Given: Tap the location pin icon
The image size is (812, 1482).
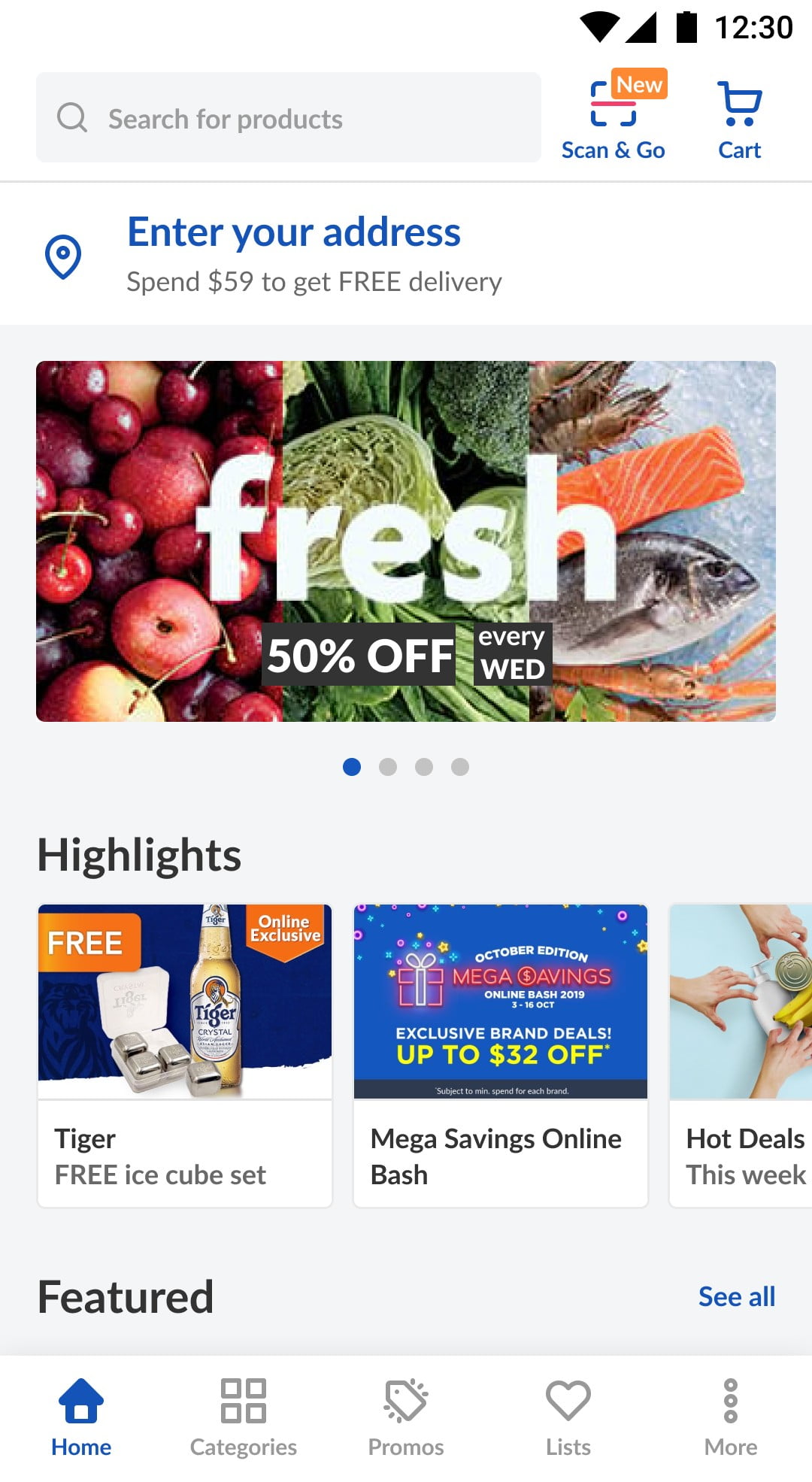Looking at the screenshot, I should coord(62,255).
